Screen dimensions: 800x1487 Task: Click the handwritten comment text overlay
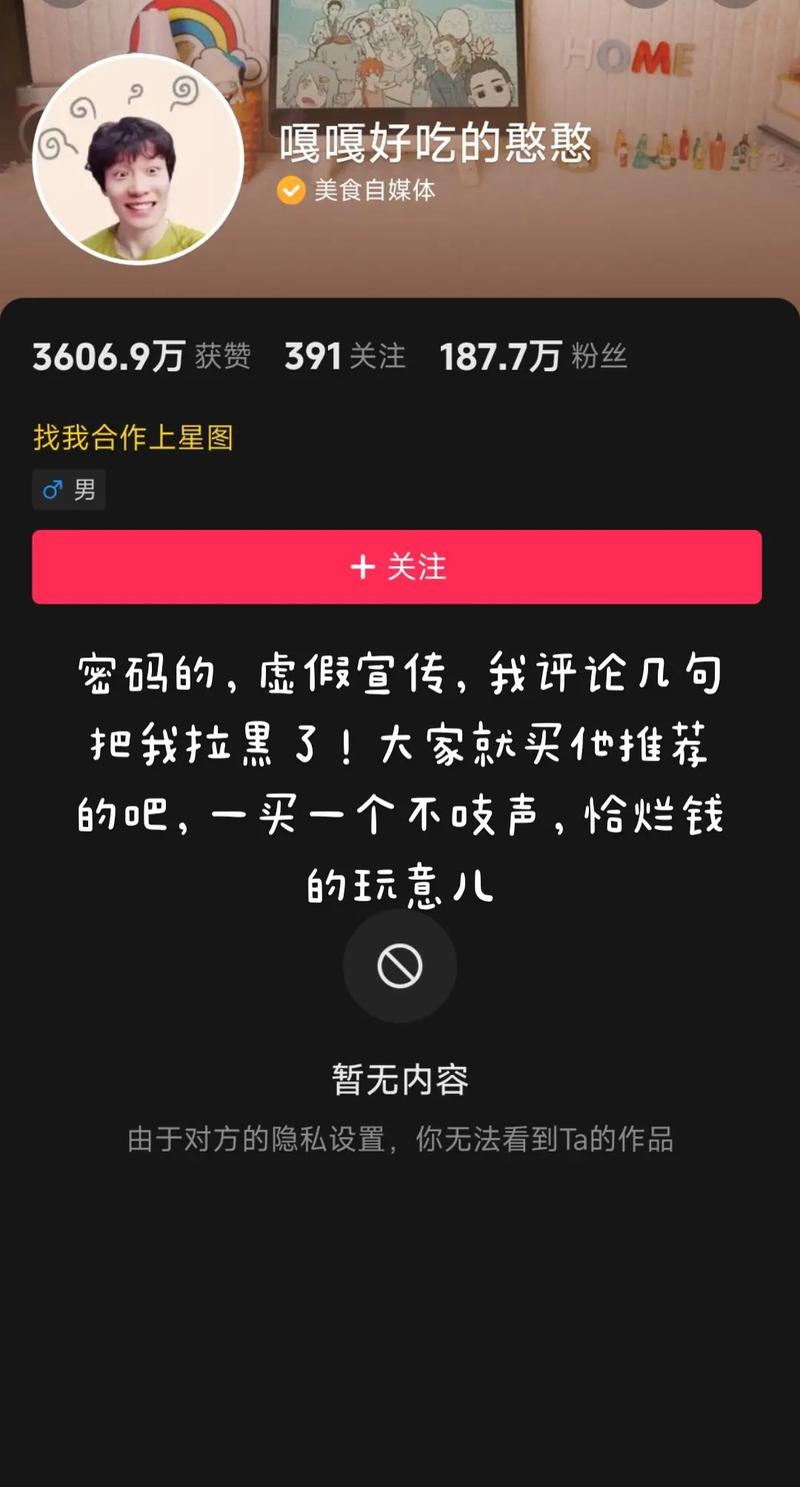tap(400, 775)
